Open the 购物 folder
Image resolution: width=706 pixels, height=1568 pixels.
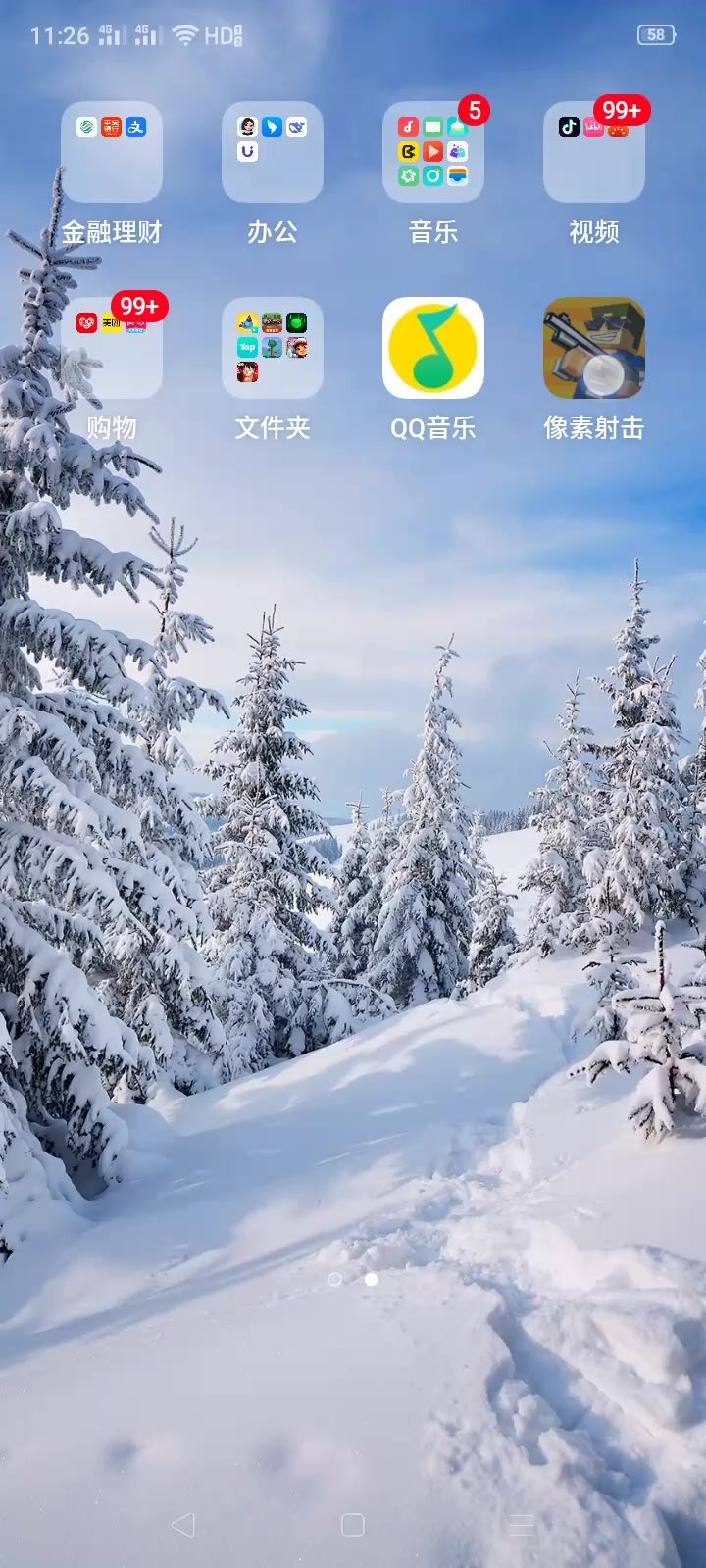click(112, 348)
